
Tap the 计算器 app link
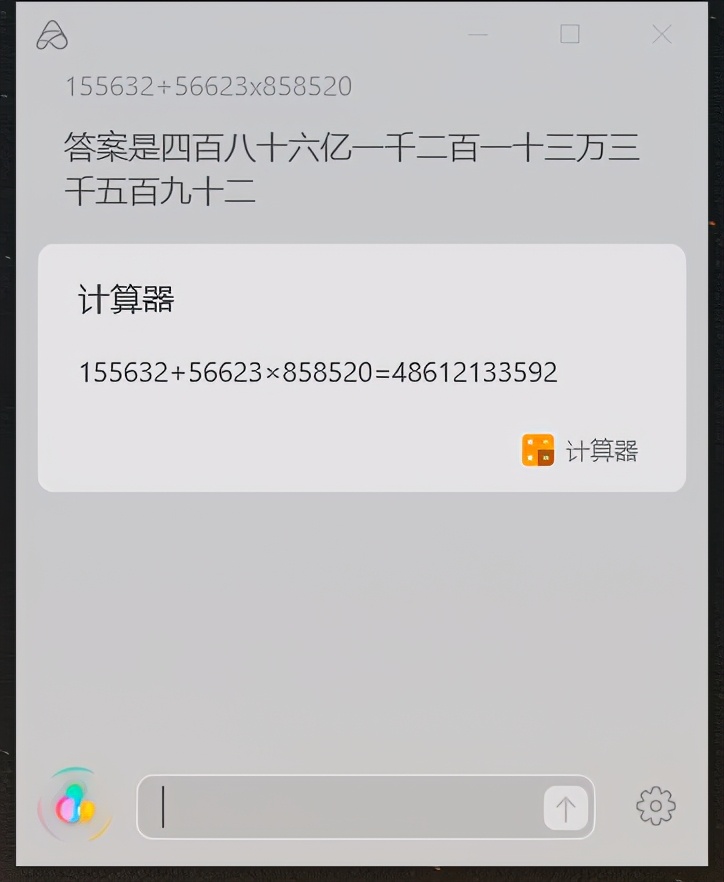point(581,451)
